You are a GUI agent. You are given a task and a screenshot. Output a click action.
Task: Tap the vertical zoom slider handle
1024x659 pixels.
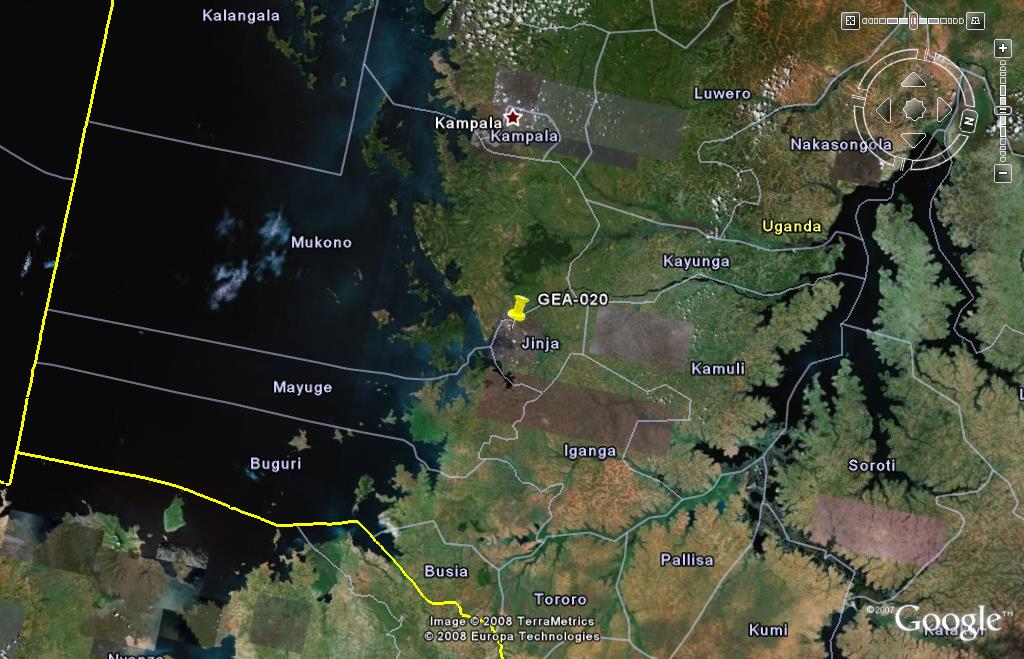[x=1003, y=110]
